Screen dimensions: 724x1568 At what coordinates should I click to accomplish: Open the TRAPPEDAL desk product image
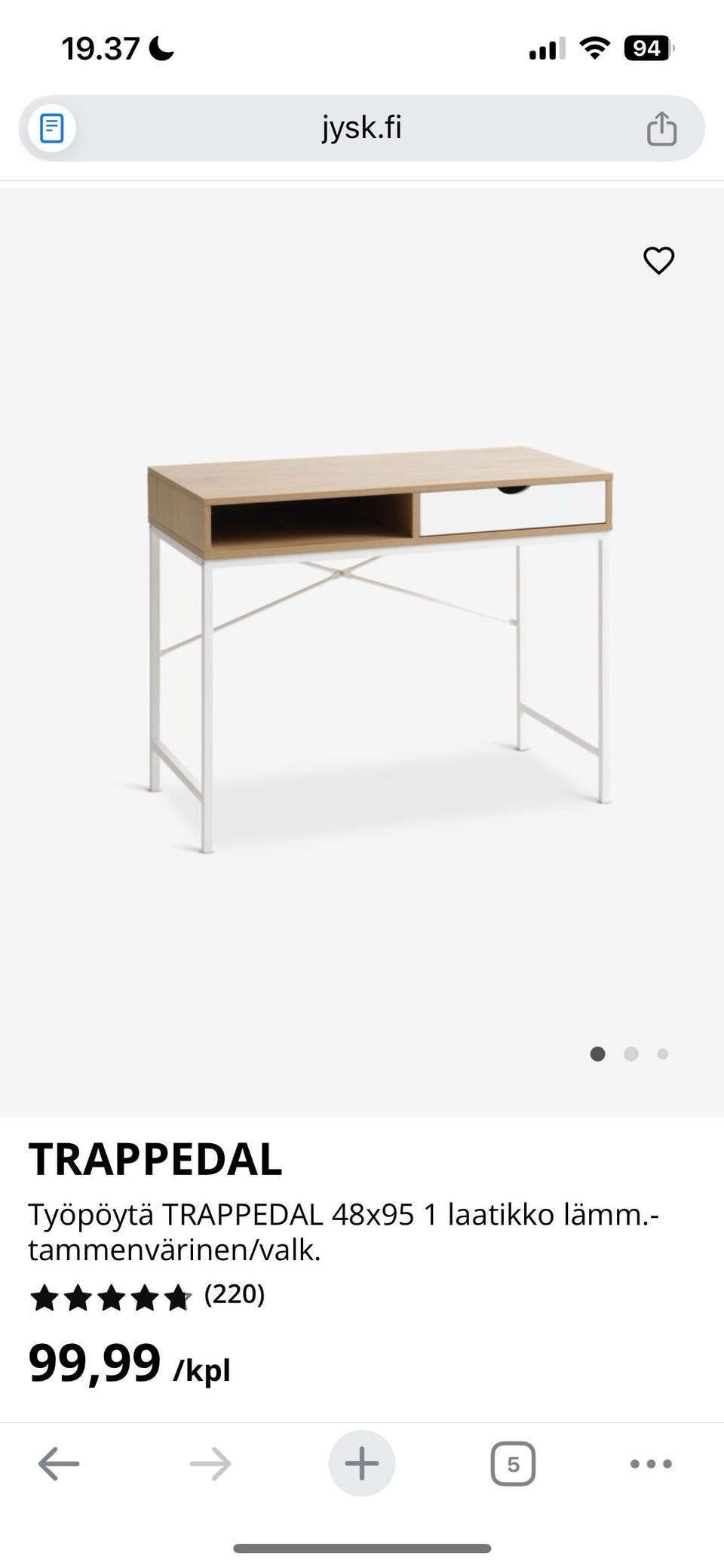point(377,649)
